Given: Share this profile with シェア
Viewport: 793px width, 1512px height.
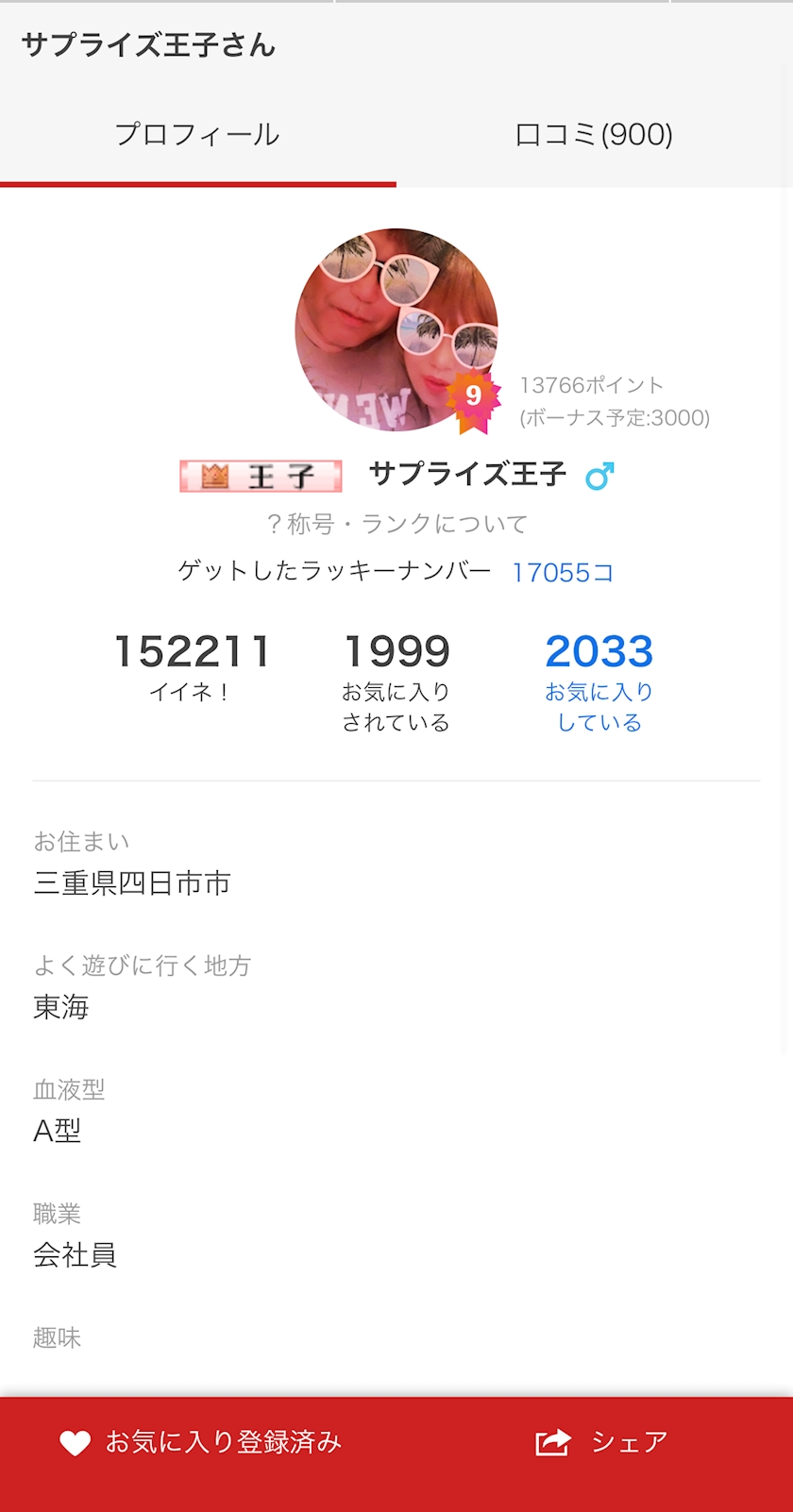Looking at the screenshot, I should pos(601,1442).
